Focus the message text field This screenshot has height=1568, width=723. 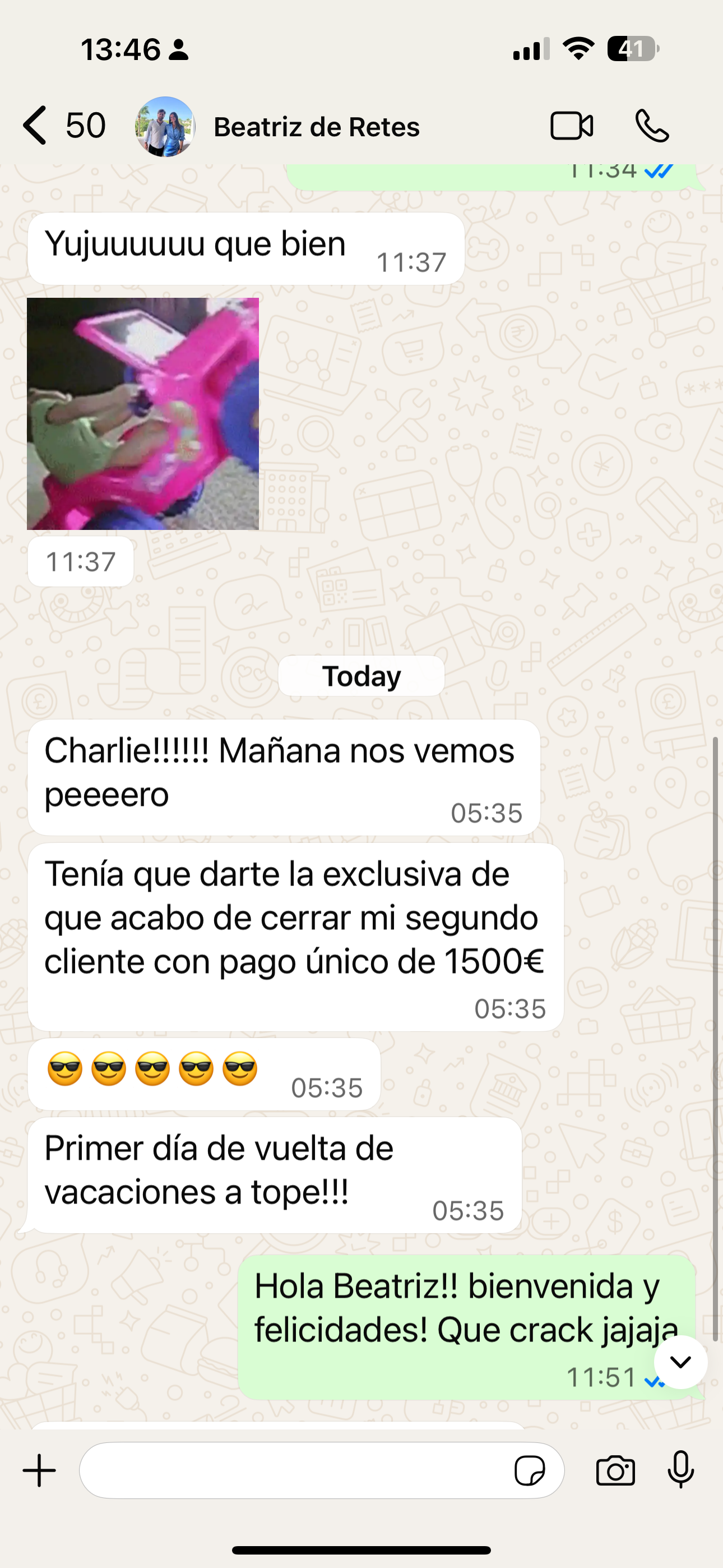click(x=292, y=1470)
